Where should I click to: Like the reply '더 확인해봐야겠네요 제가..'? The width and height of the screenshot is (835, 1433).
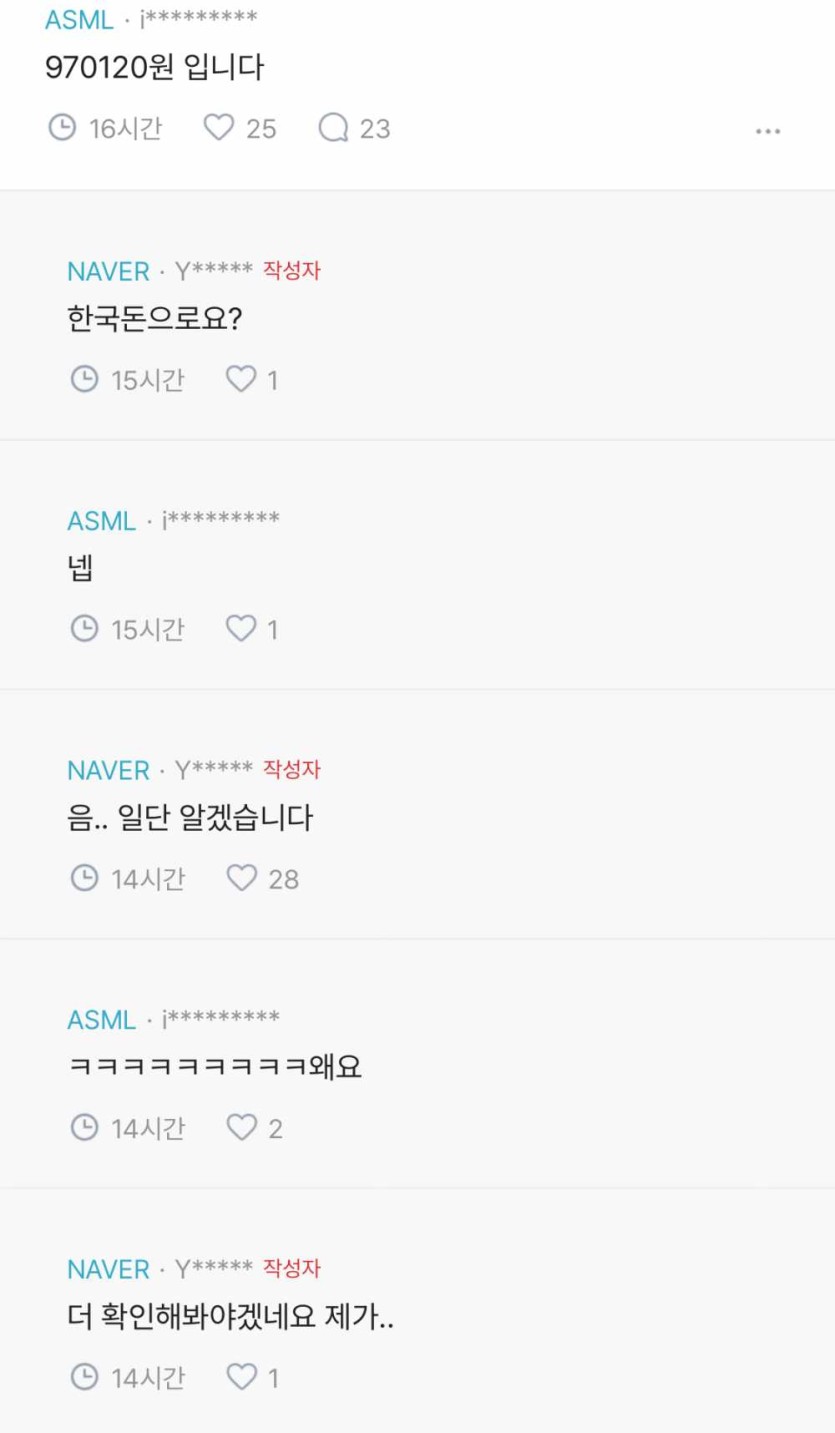[x=241, y=1377]
